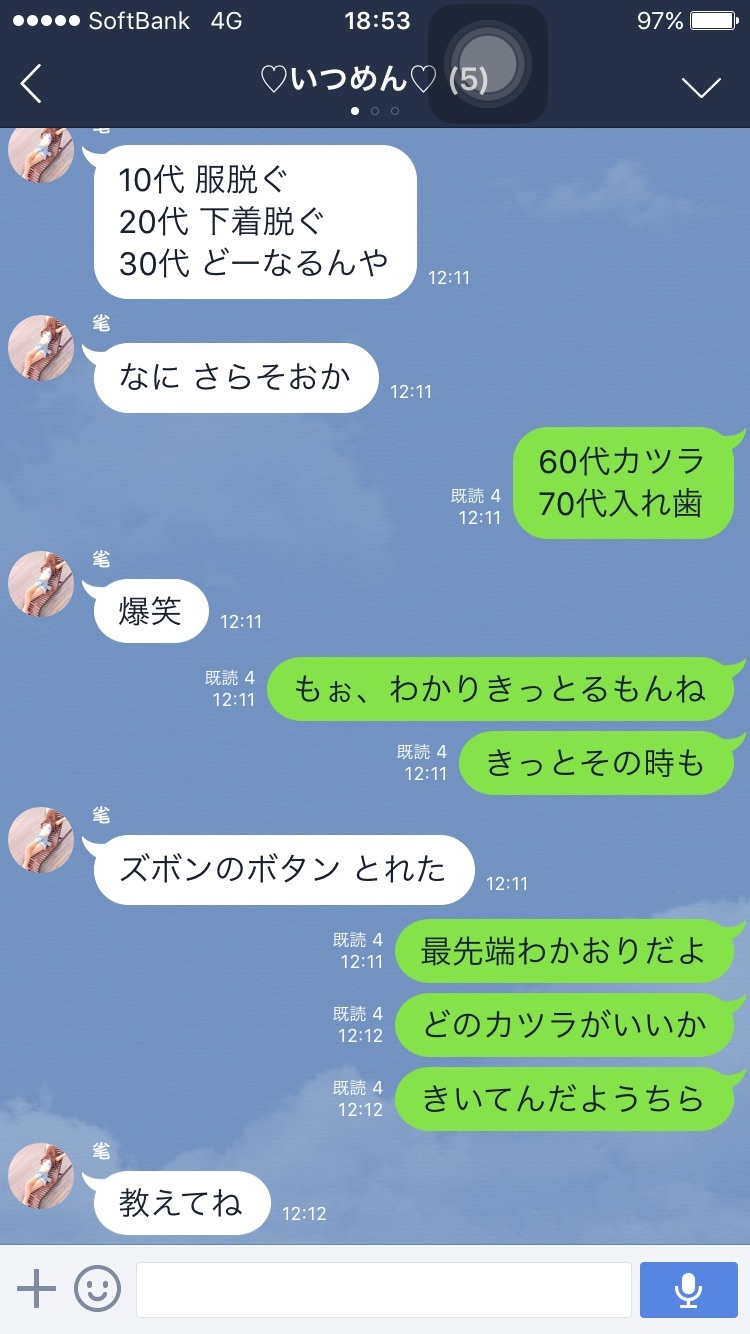The width and height of the screenshot is (750, 1334).
Task: Expand the chat options dropdown arrow
Action: [701, 86]
